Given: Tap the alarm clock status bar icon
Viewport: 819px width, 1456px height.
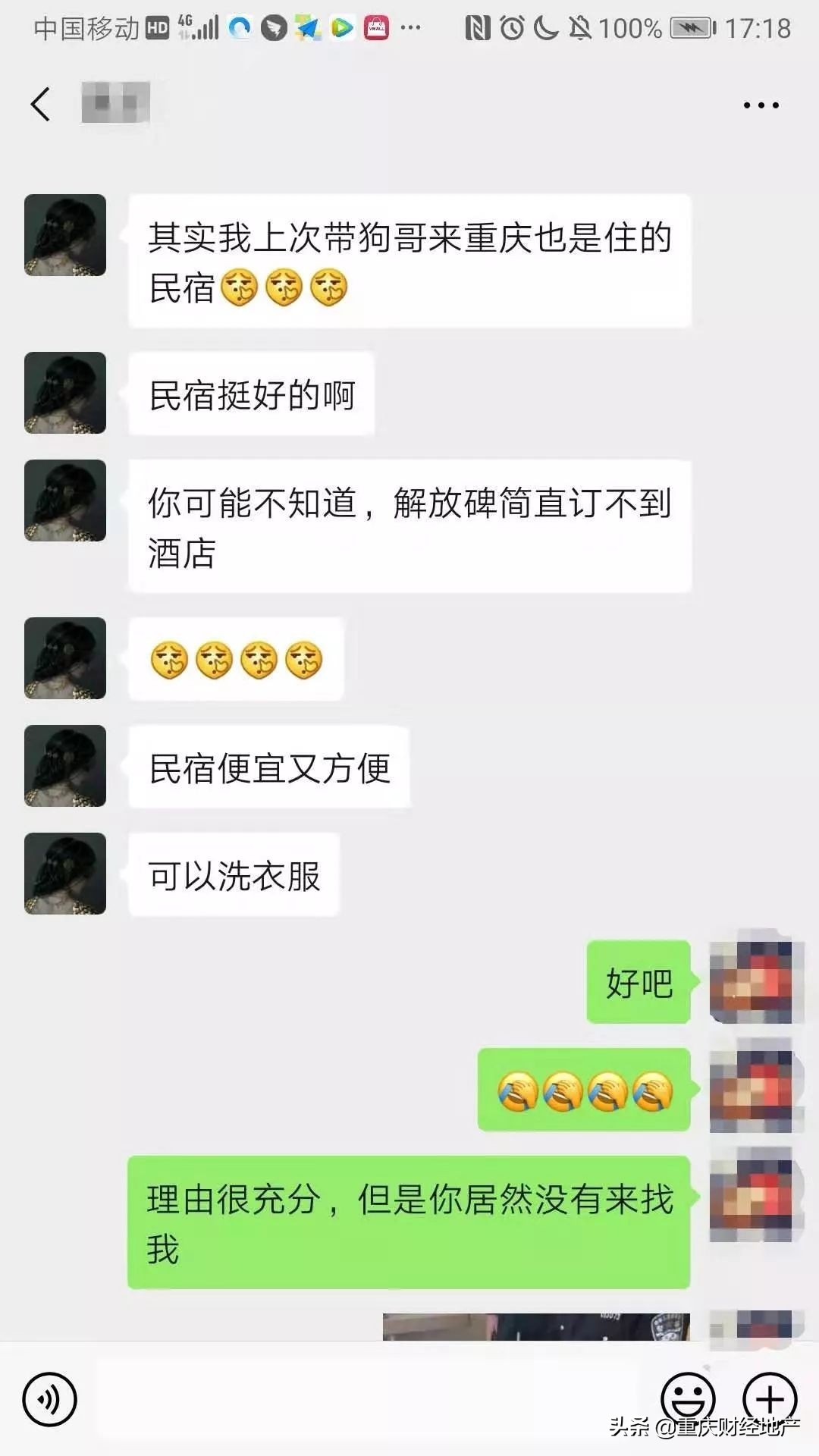Looking at the screenshot, I should click(x=511, y=27).
